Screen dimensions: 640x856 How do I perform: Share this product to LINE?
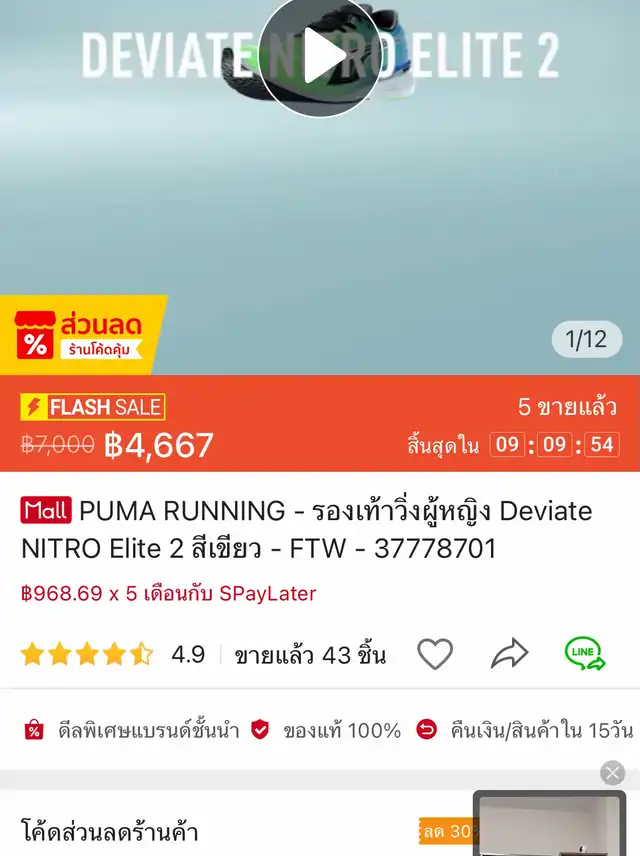[x=585, y=654]
